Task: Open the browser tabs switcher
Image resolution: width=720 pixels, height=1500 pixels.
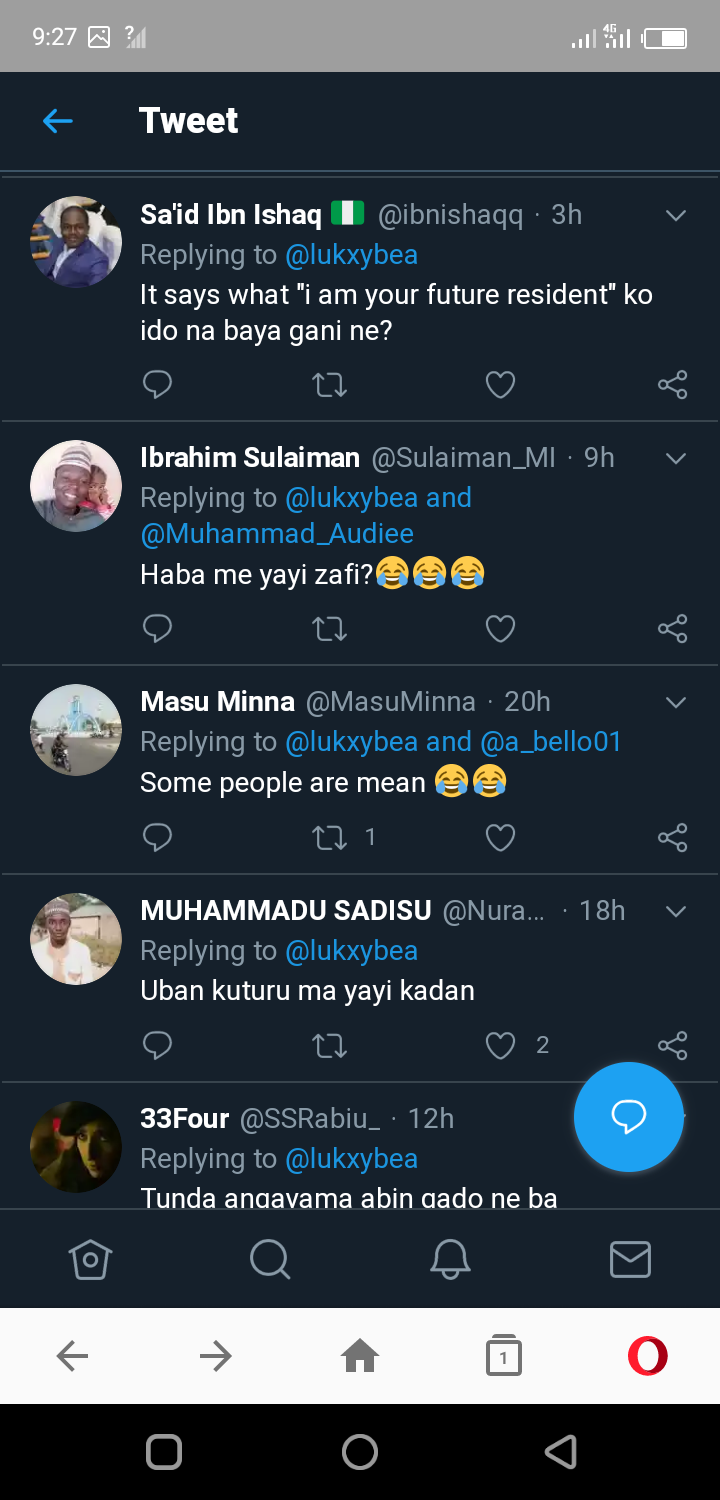Action: tap(503, 1356)
